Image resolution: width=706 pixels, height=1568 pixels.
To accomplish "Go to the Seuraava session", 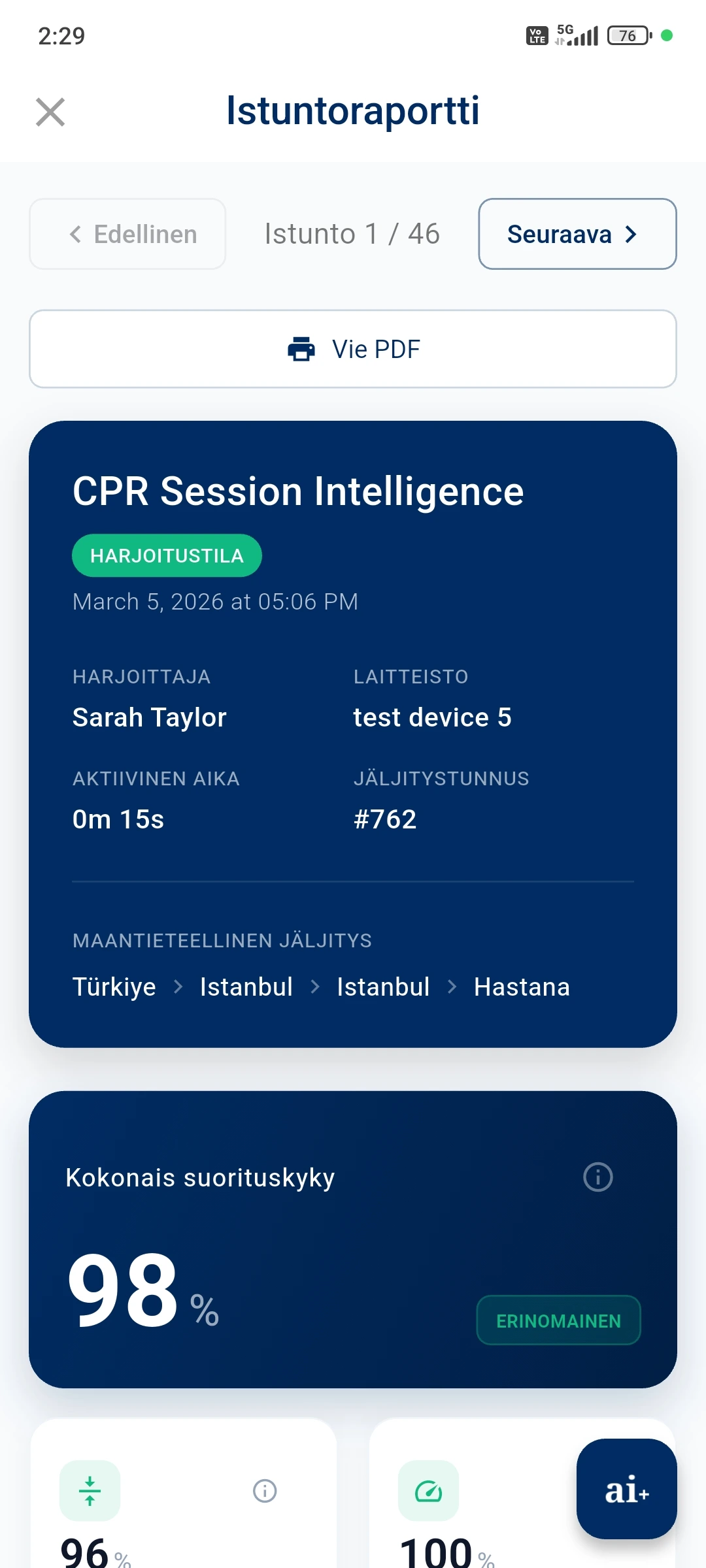I will click(577, 234).
